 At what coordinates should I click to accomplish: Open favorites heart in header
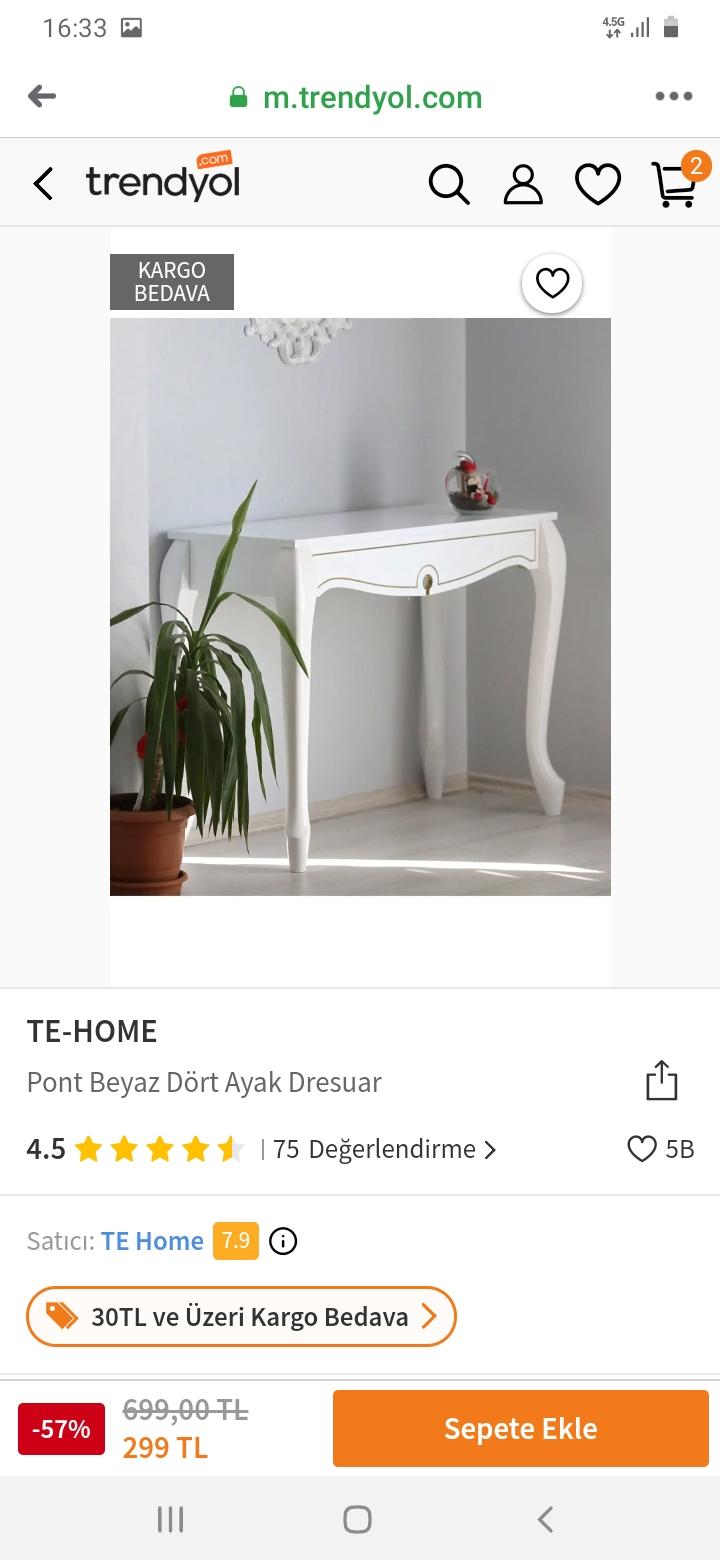point(597,184)
